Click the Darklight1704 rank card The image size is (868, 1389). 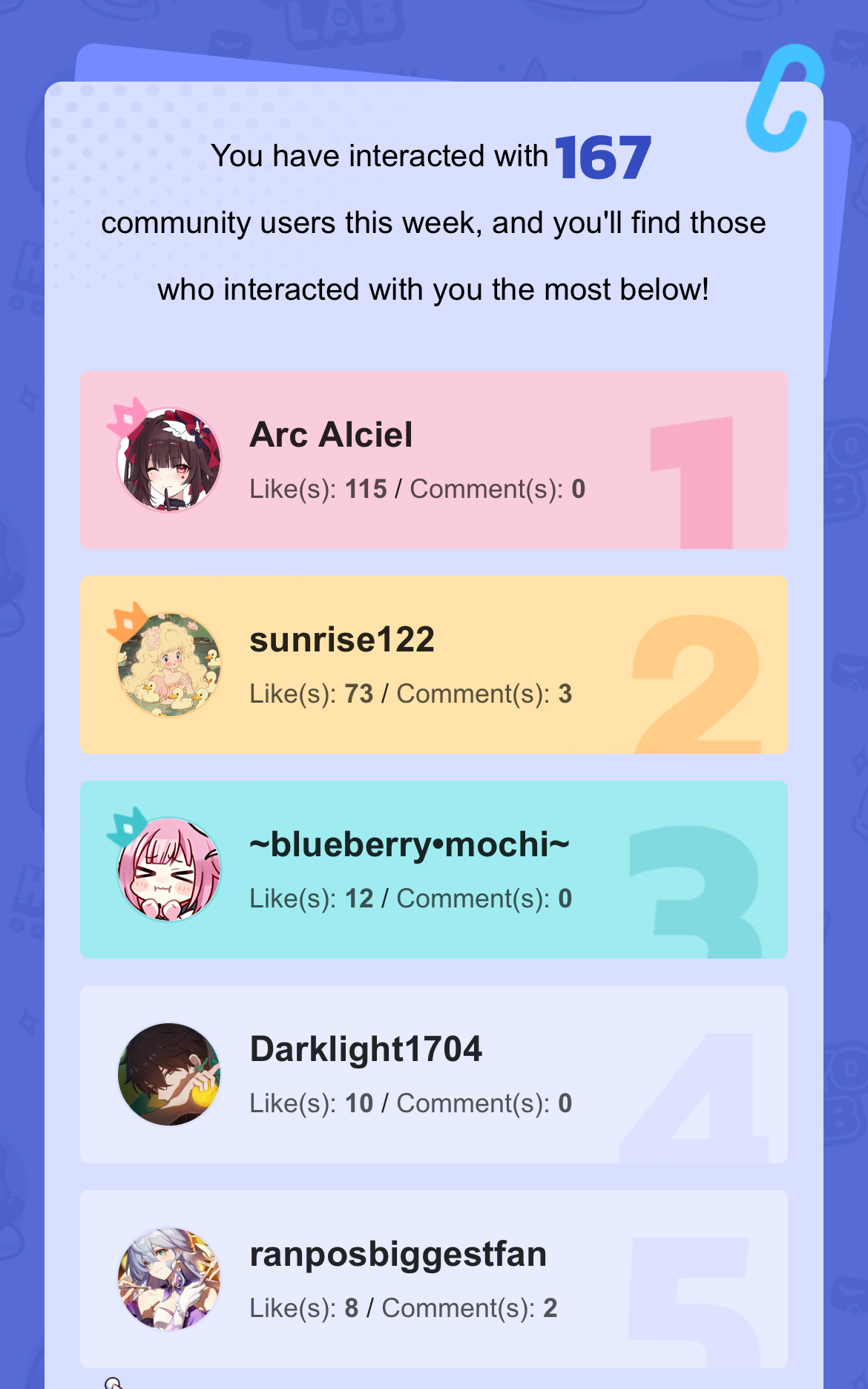[434, 1075]
